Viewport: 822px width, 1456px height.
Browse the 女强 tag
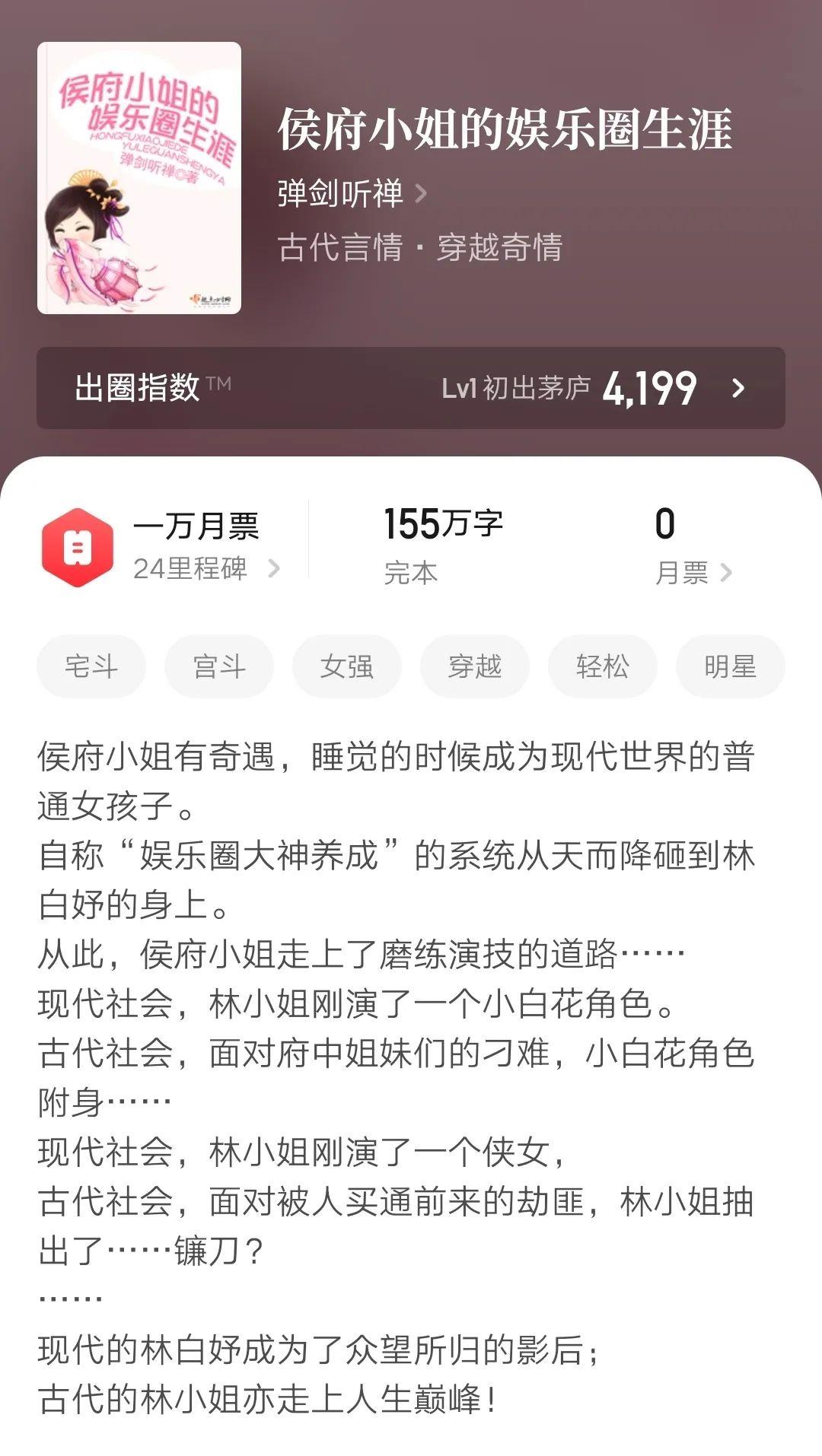[347, 666]
